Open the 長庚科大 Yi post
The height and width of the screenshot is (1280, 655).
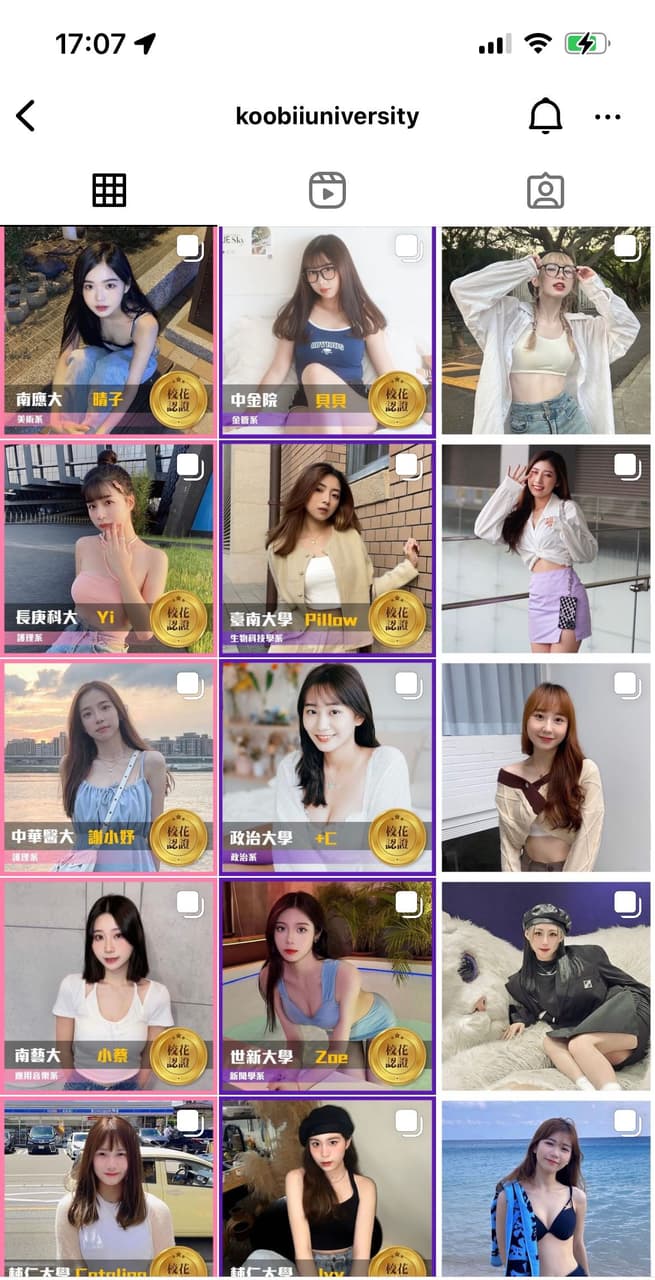click(x=108, y=548)
